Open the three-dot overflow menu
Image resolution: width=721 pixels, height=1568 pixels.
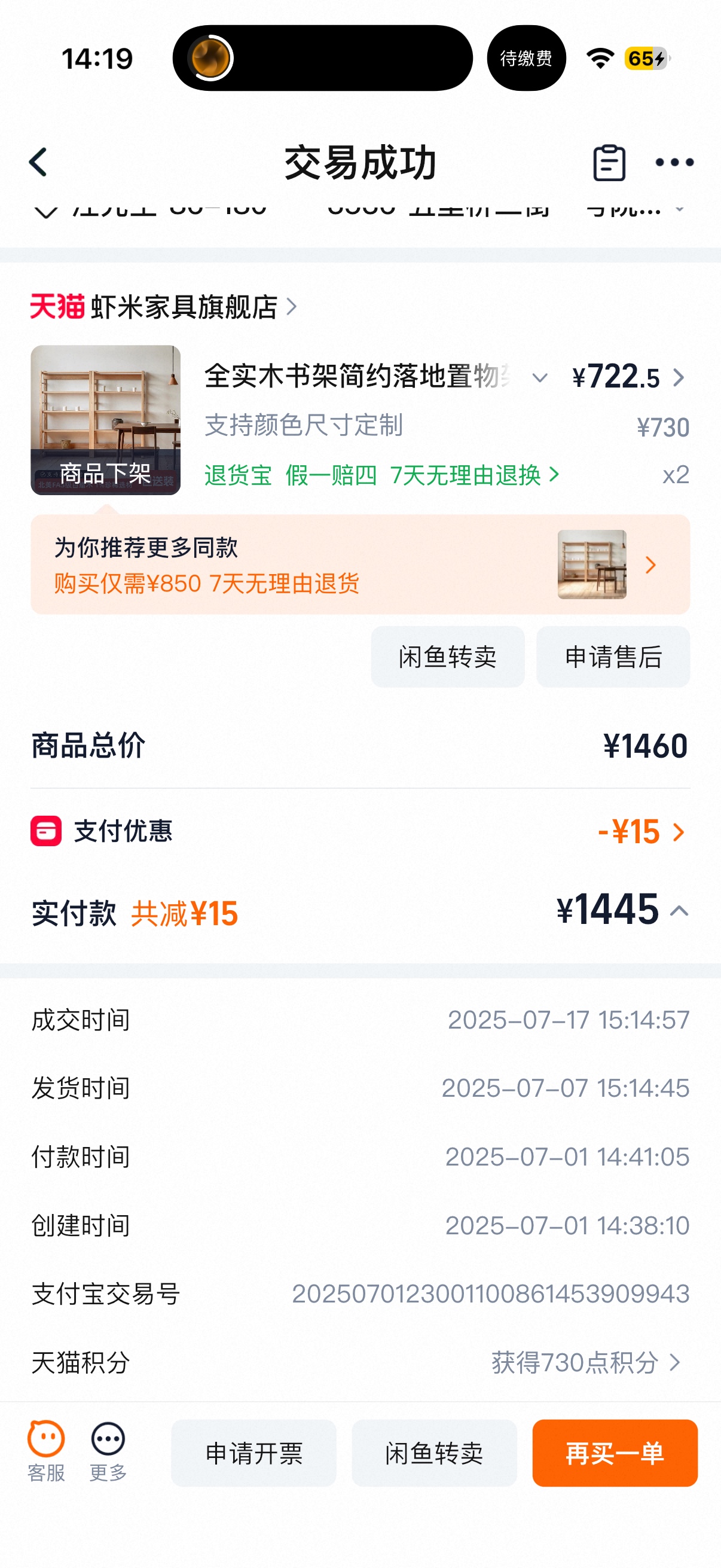point(674,163)
